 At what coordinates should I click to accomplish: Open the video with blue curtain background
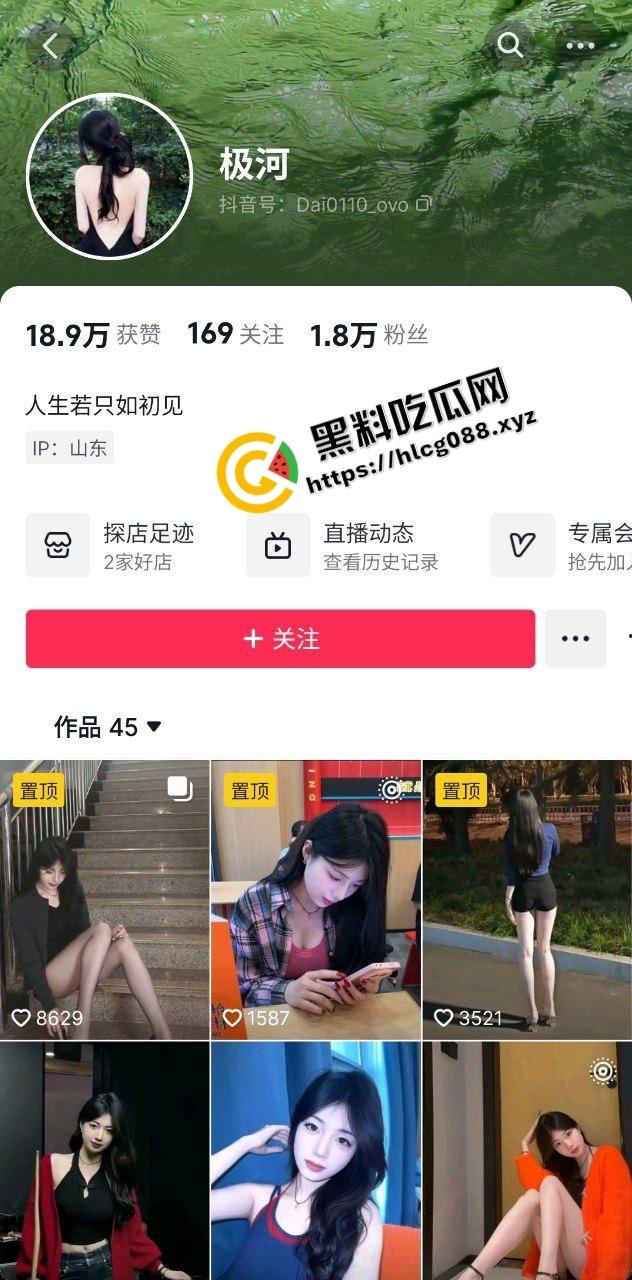pyautogui.click(x=316, y=1160)
